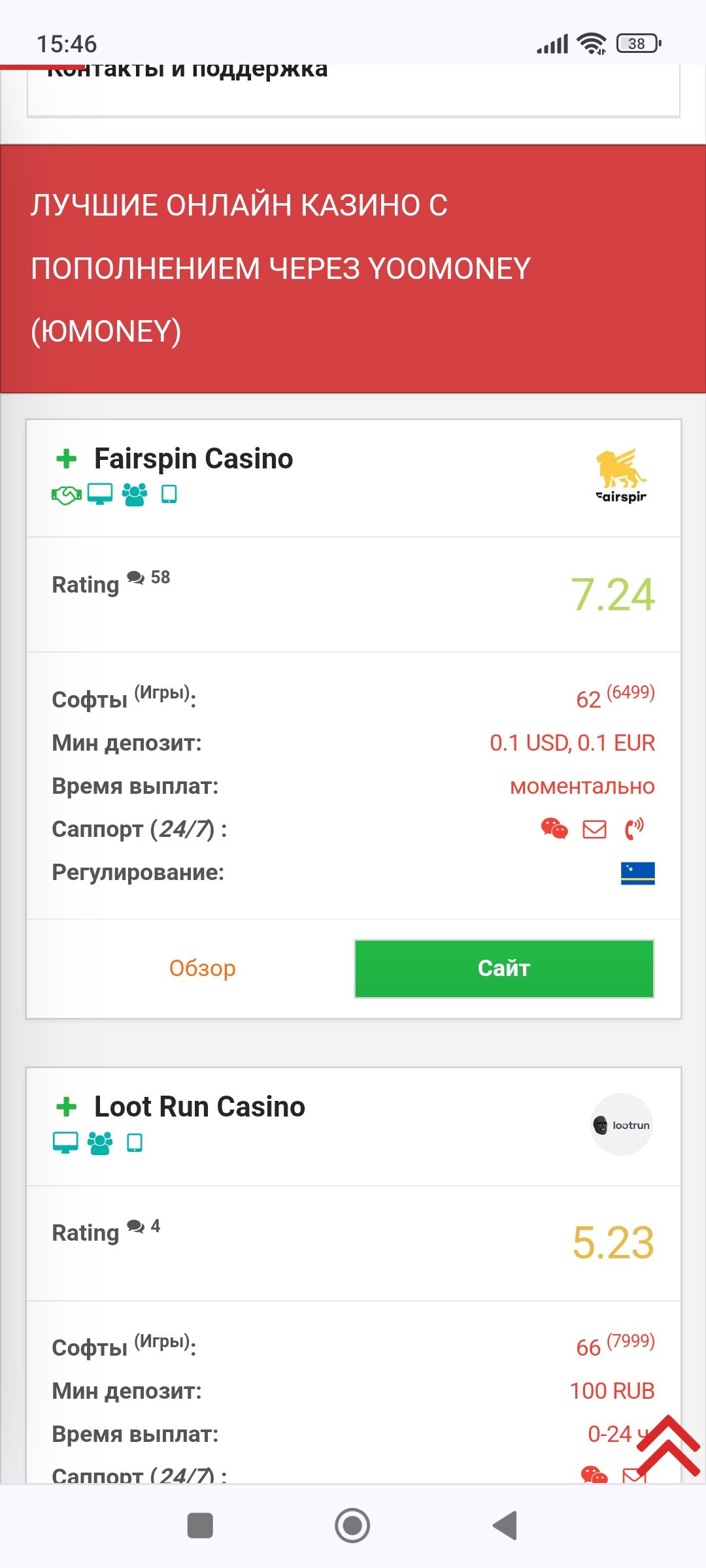
Task: Open the Loot Run Casino title link
Action: (x=199, y=1107)
